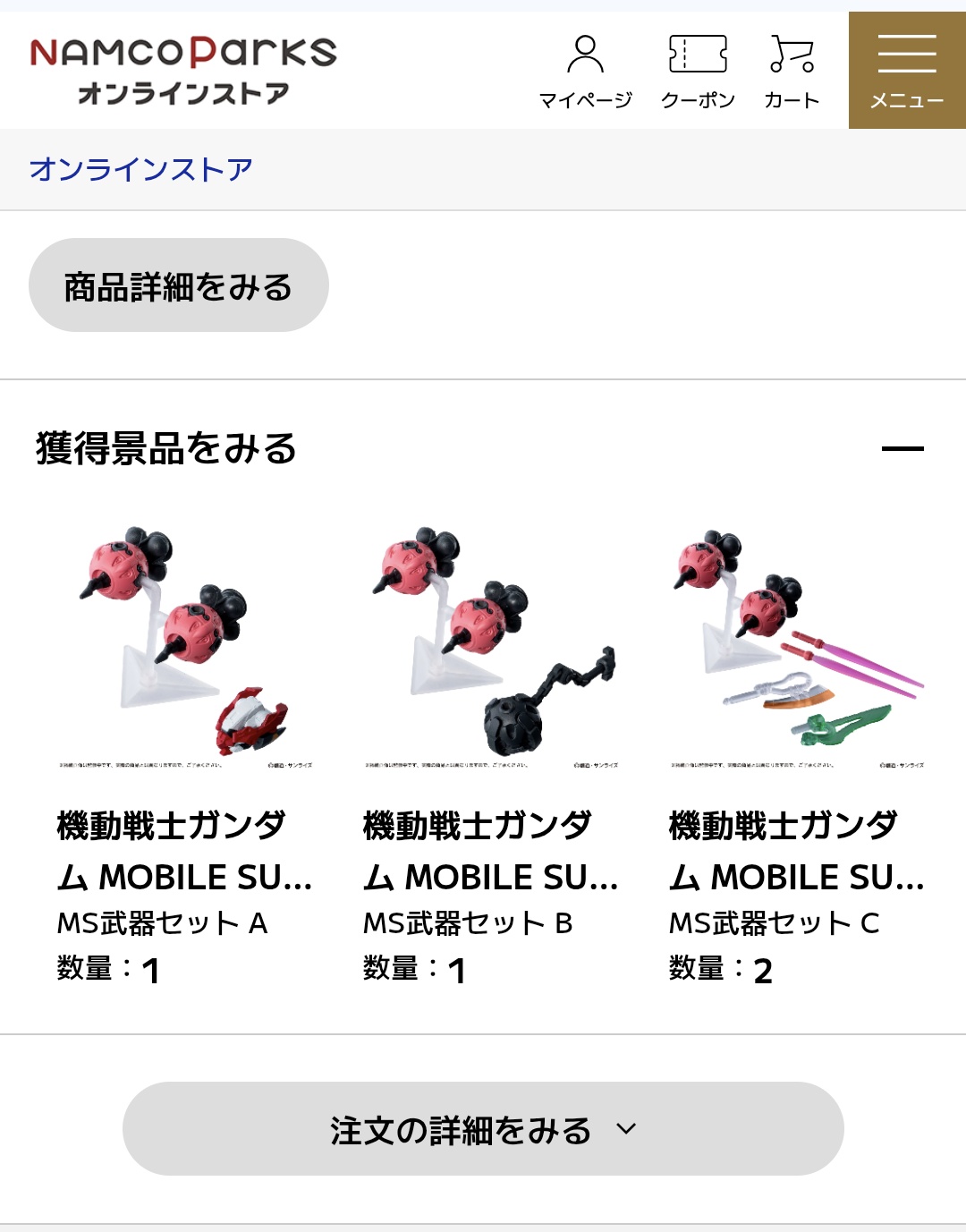Collapse the 獲得景品をみる section
This screenshot has width=966, height=1232.
[x=902, y=448]
